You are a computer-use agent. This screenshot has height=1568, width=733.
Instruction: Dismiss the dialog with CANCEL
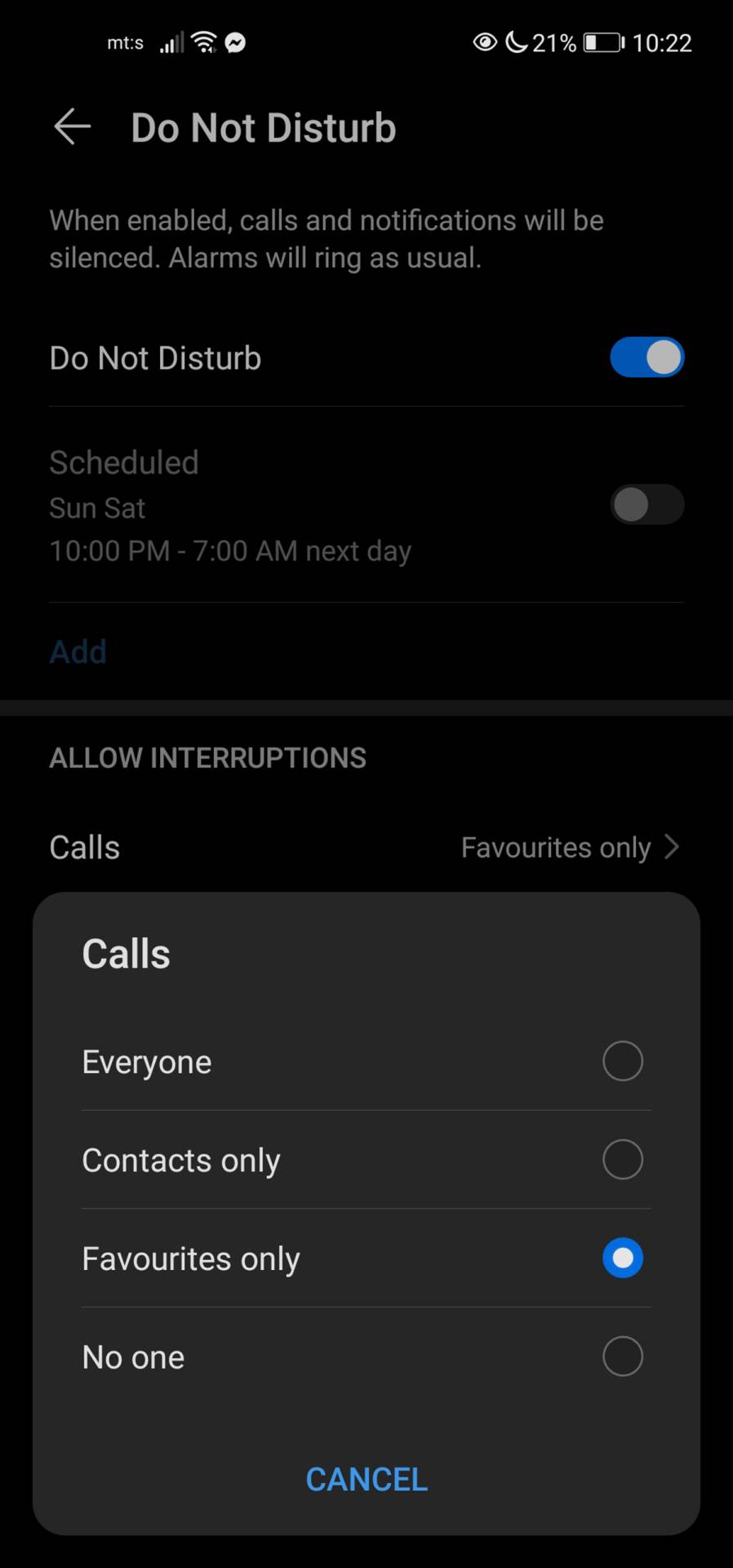[366, 1479]
